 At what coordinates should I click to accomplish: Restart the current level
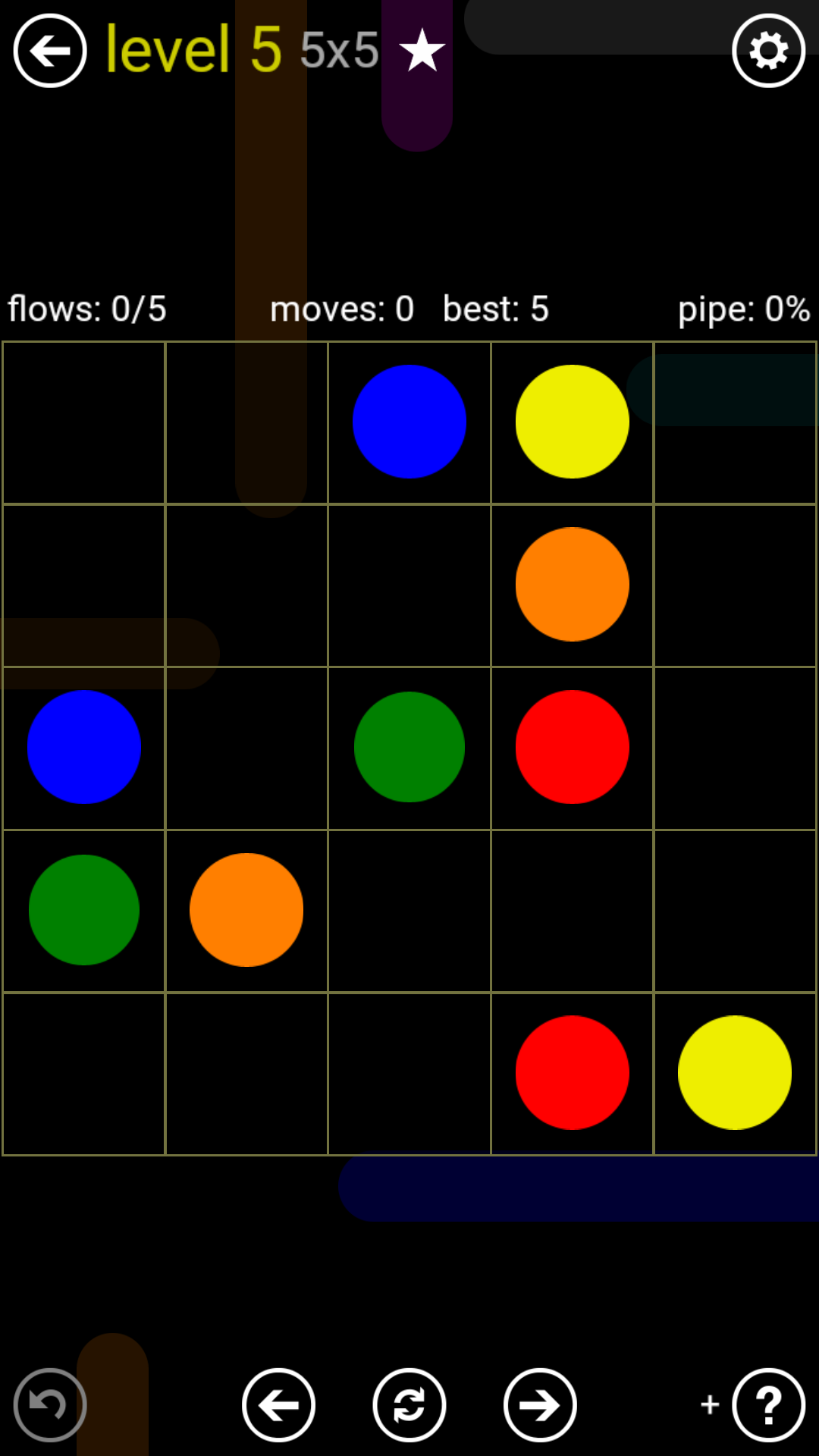(409, 1404)
